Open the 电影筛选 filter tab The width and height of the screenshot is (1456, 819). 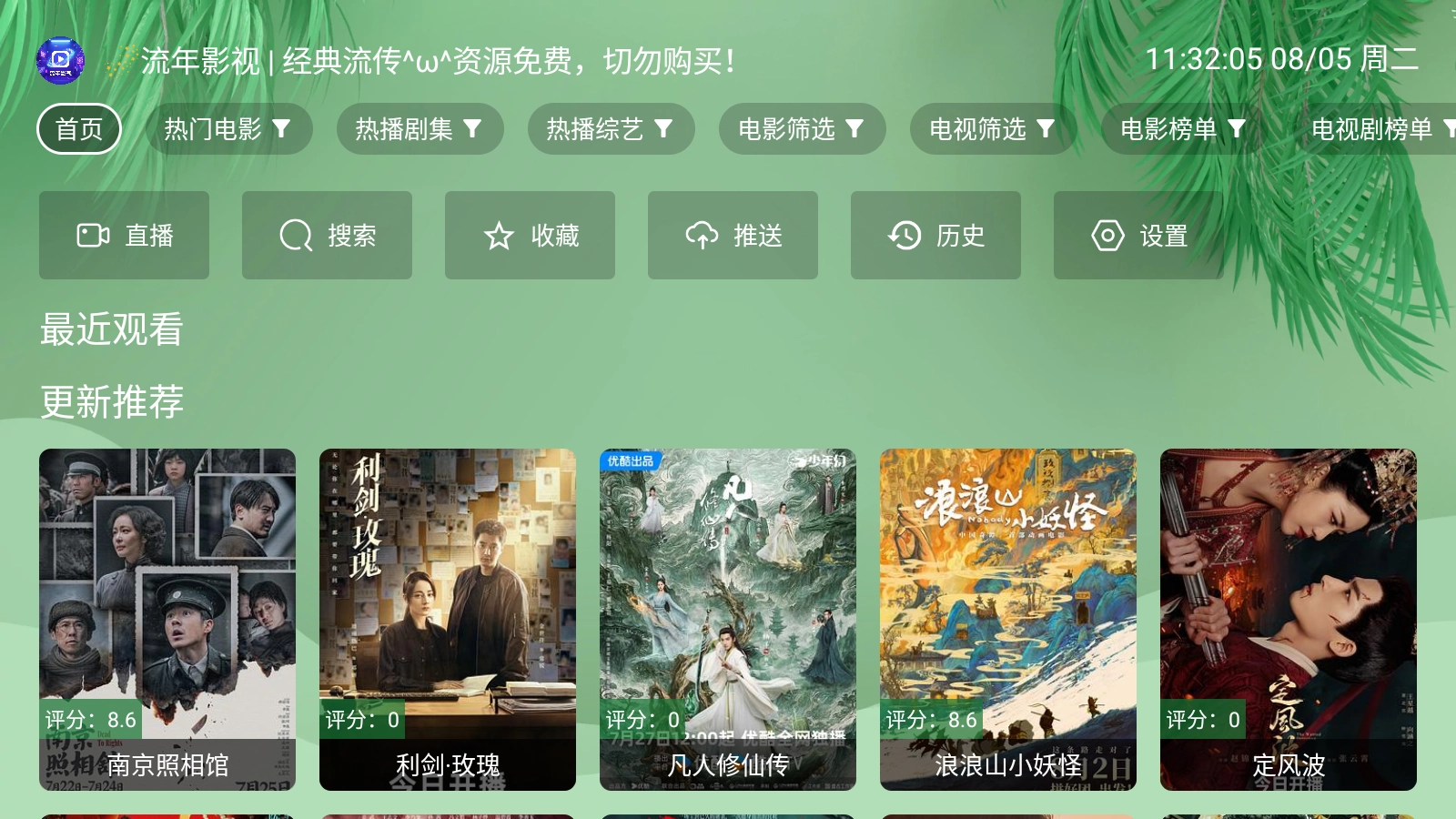point(802,129)
